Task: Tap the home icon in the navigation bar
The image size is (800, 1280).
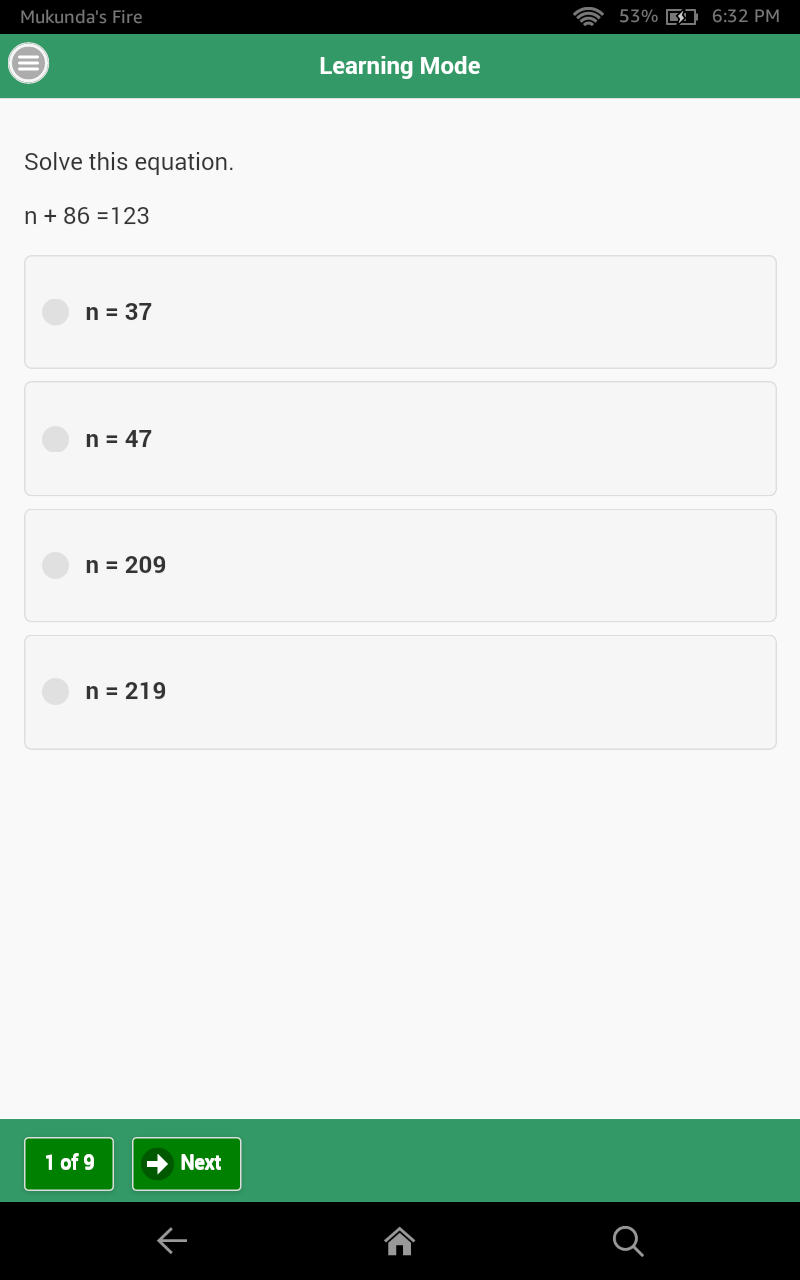Action: (x=399, y=1240)
